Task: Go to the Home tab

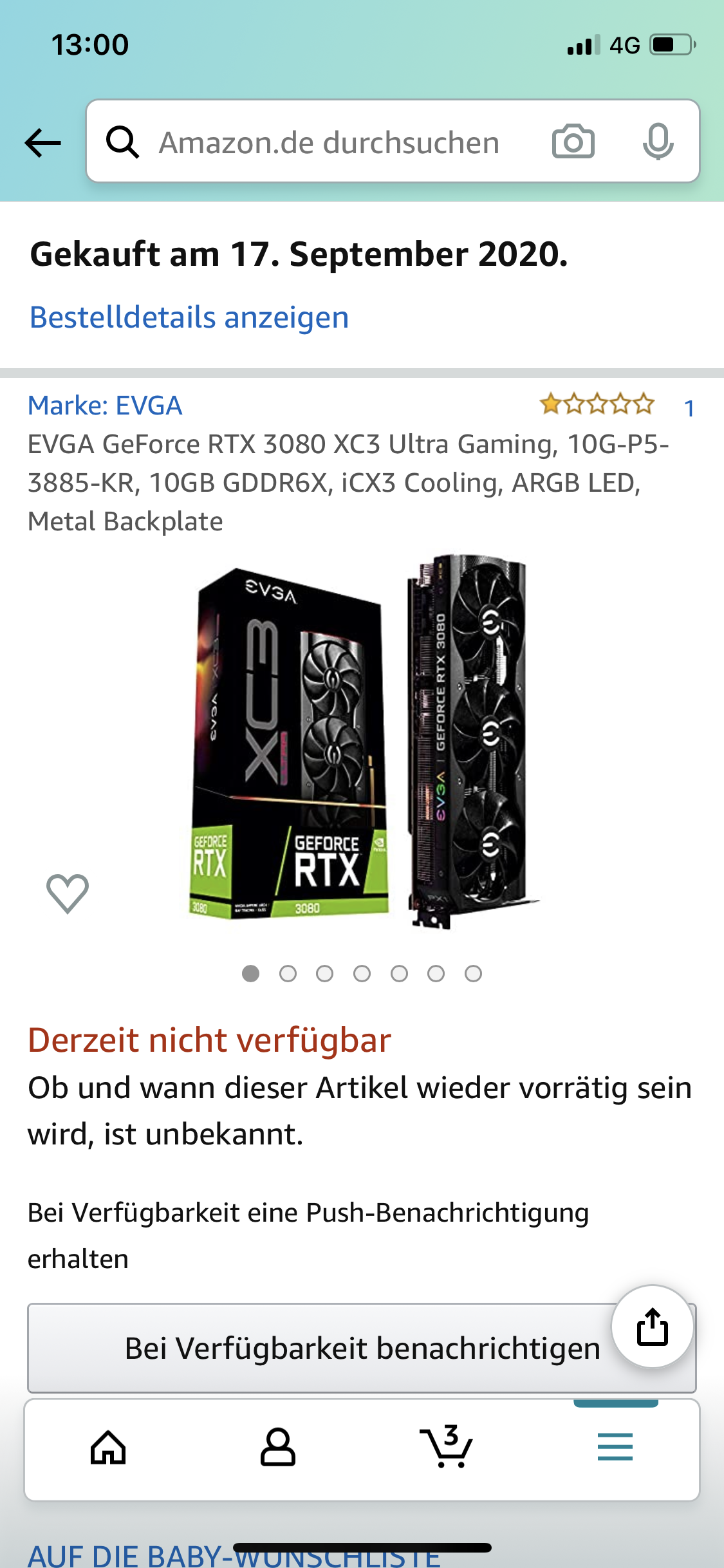Action: click(108, 1448)
